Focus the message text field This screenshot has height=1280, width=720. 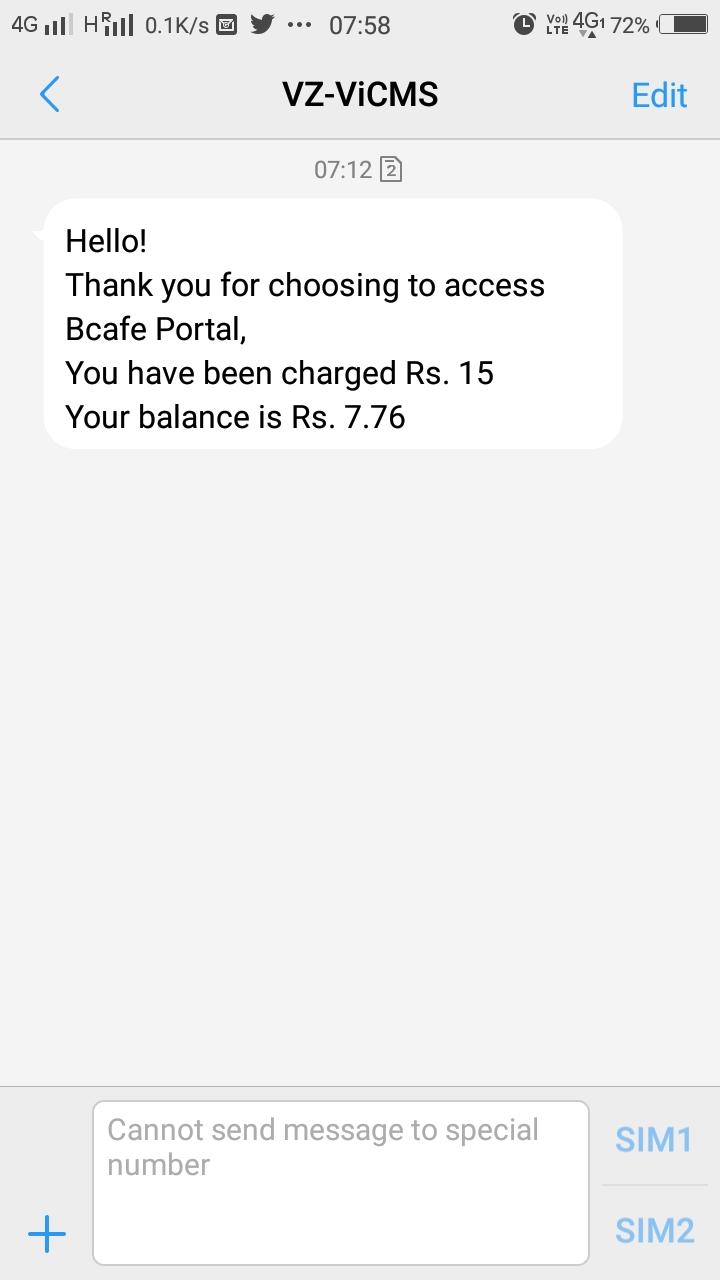pos(340,1182)
